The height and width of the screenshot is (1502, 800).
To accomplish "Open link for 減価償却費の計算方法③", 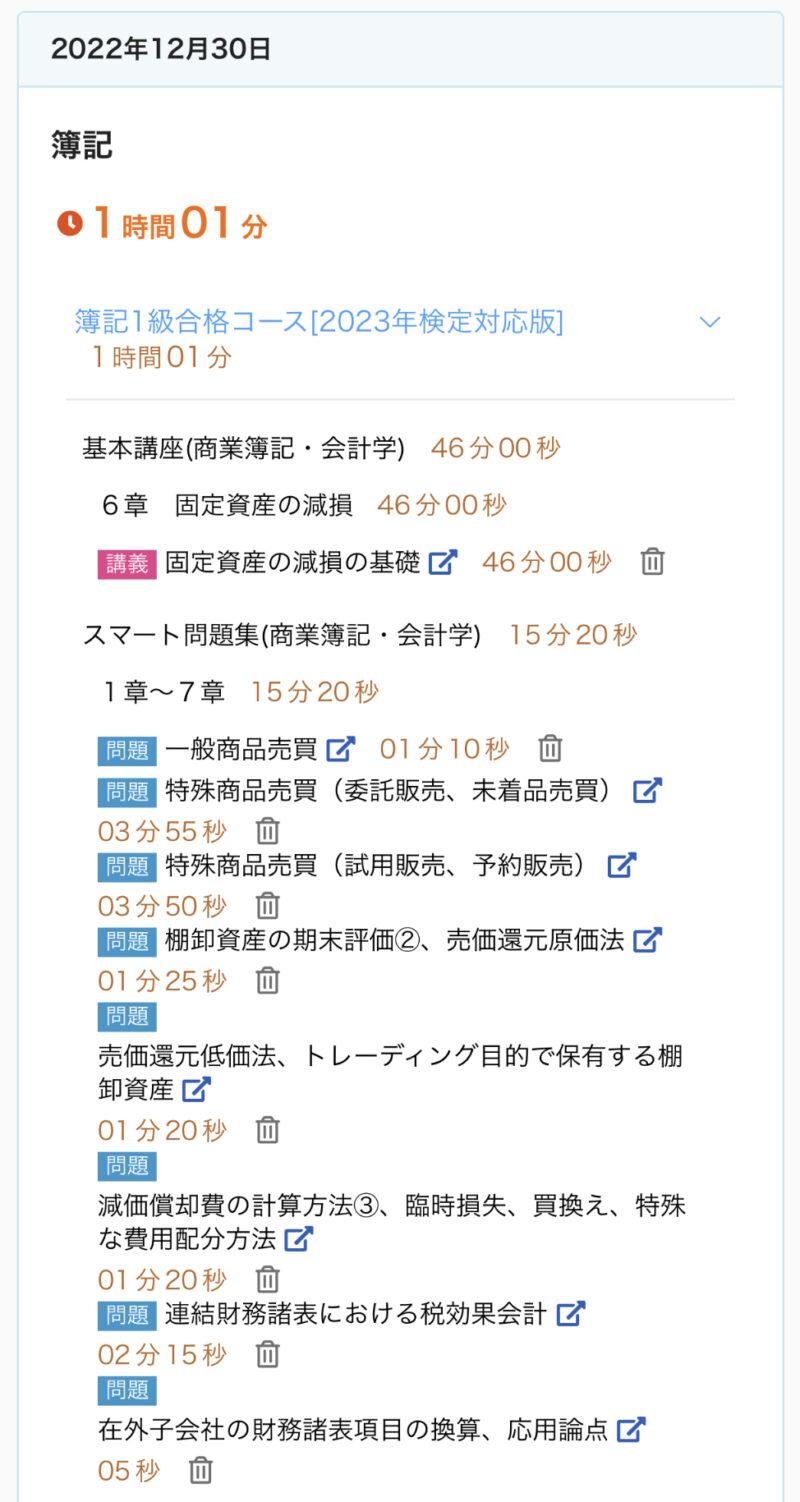I will 298,1239.
